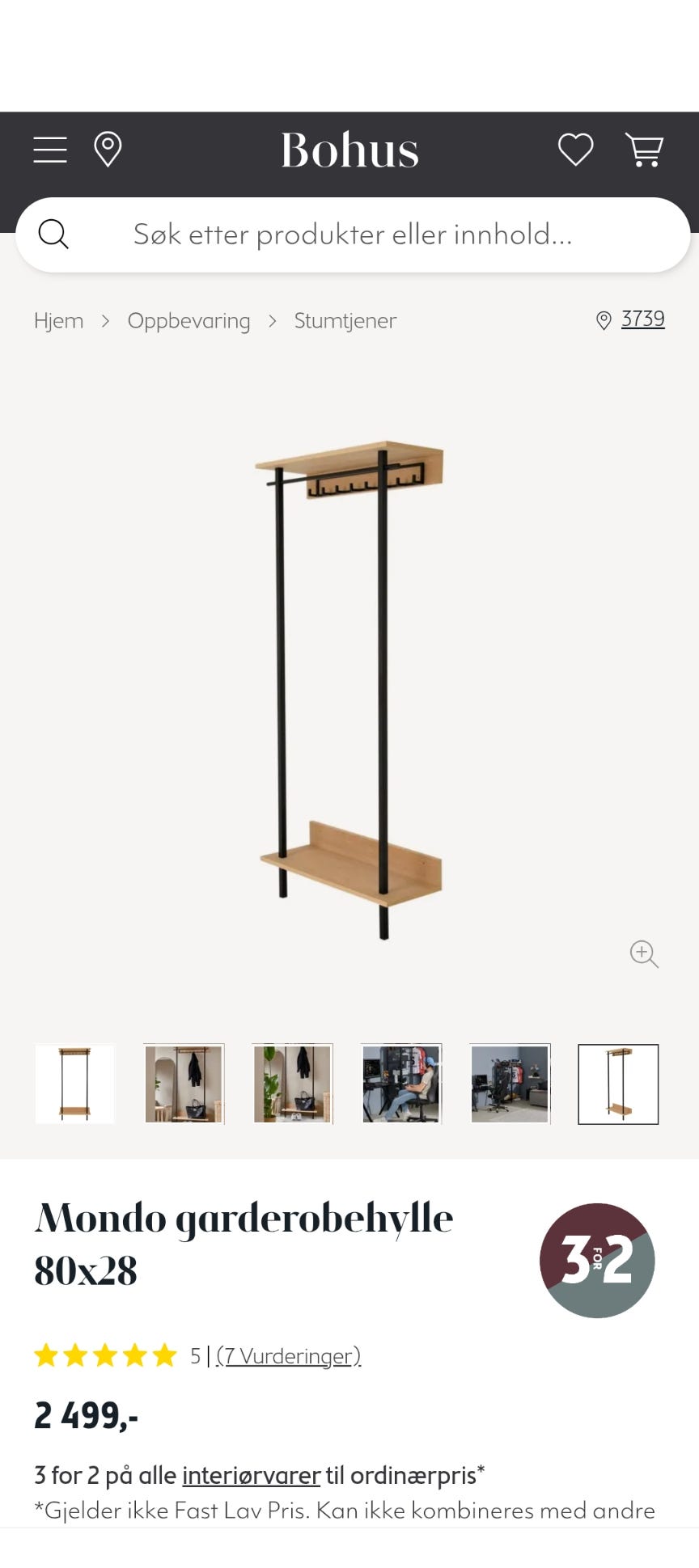Screen dimensions: 699x1568
Task: Select the first front-view thumbnail
Action: point(74,1084)
